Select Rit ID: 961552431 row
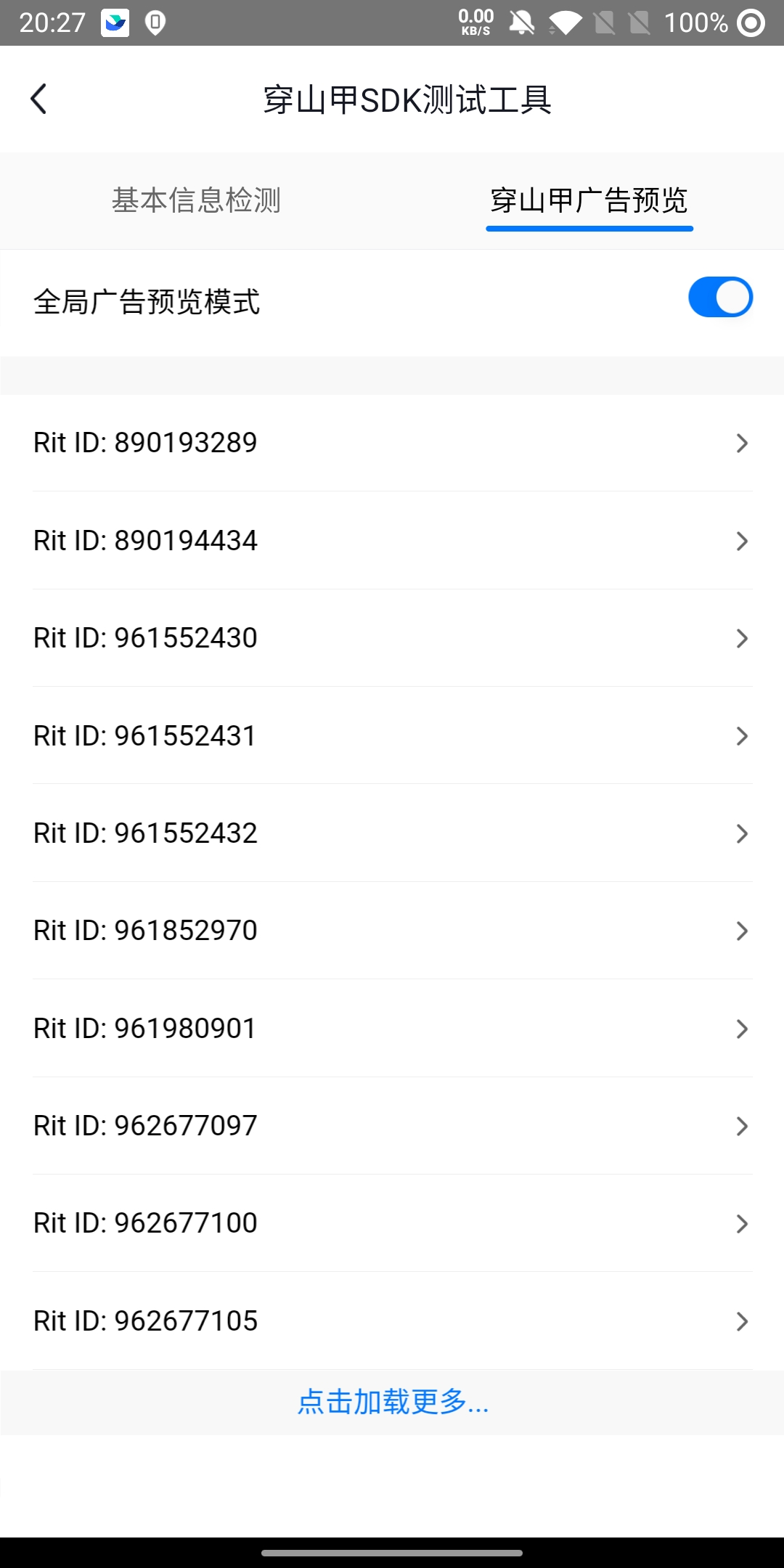Image resolution: width=784 pixels, height=1568 pixels. 392,736
